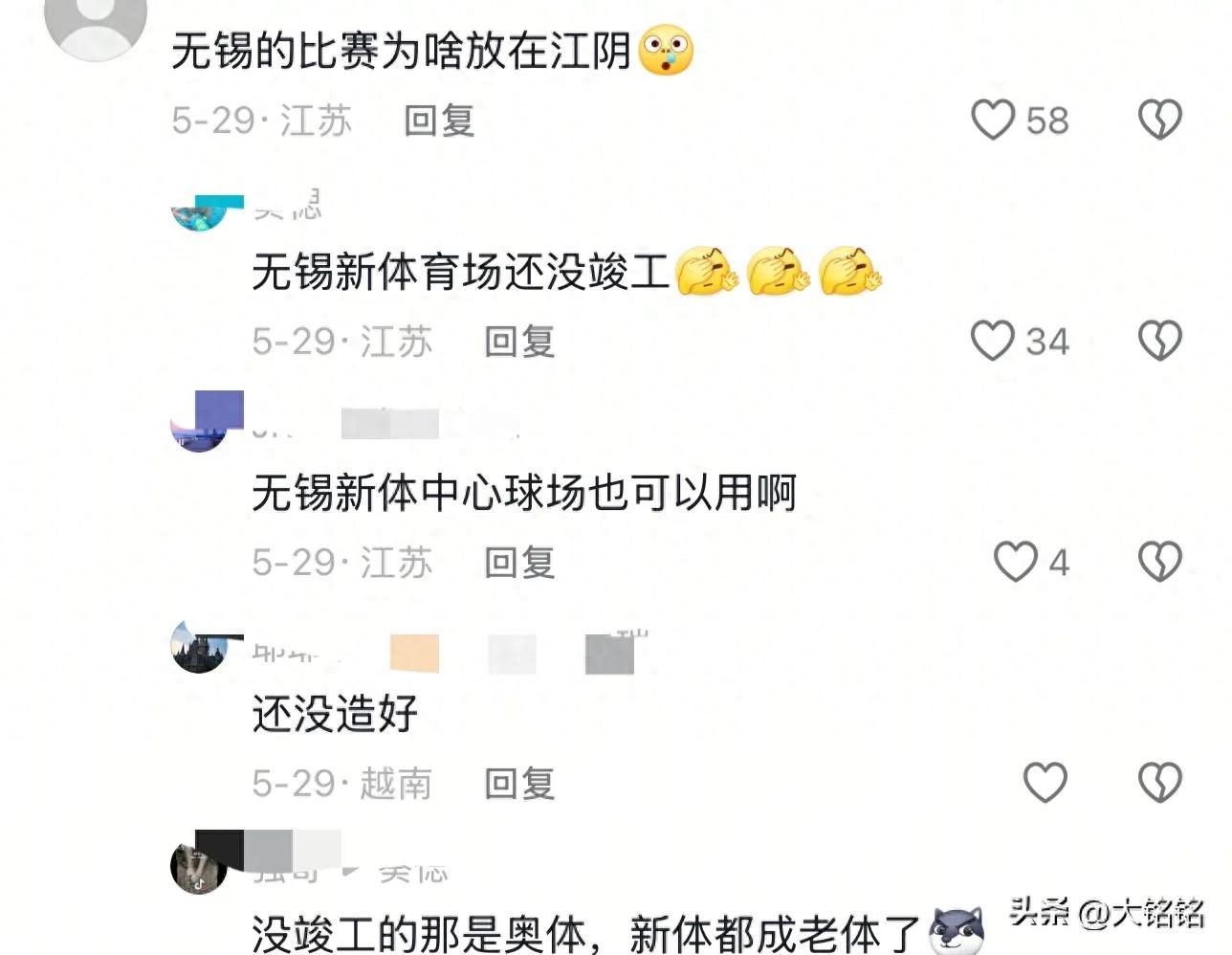Screen dimensions: 1232x955
Task: Dislike the comment '无锡新体中心球场也可以用啊'
Action: click(x=1159, y=562)
